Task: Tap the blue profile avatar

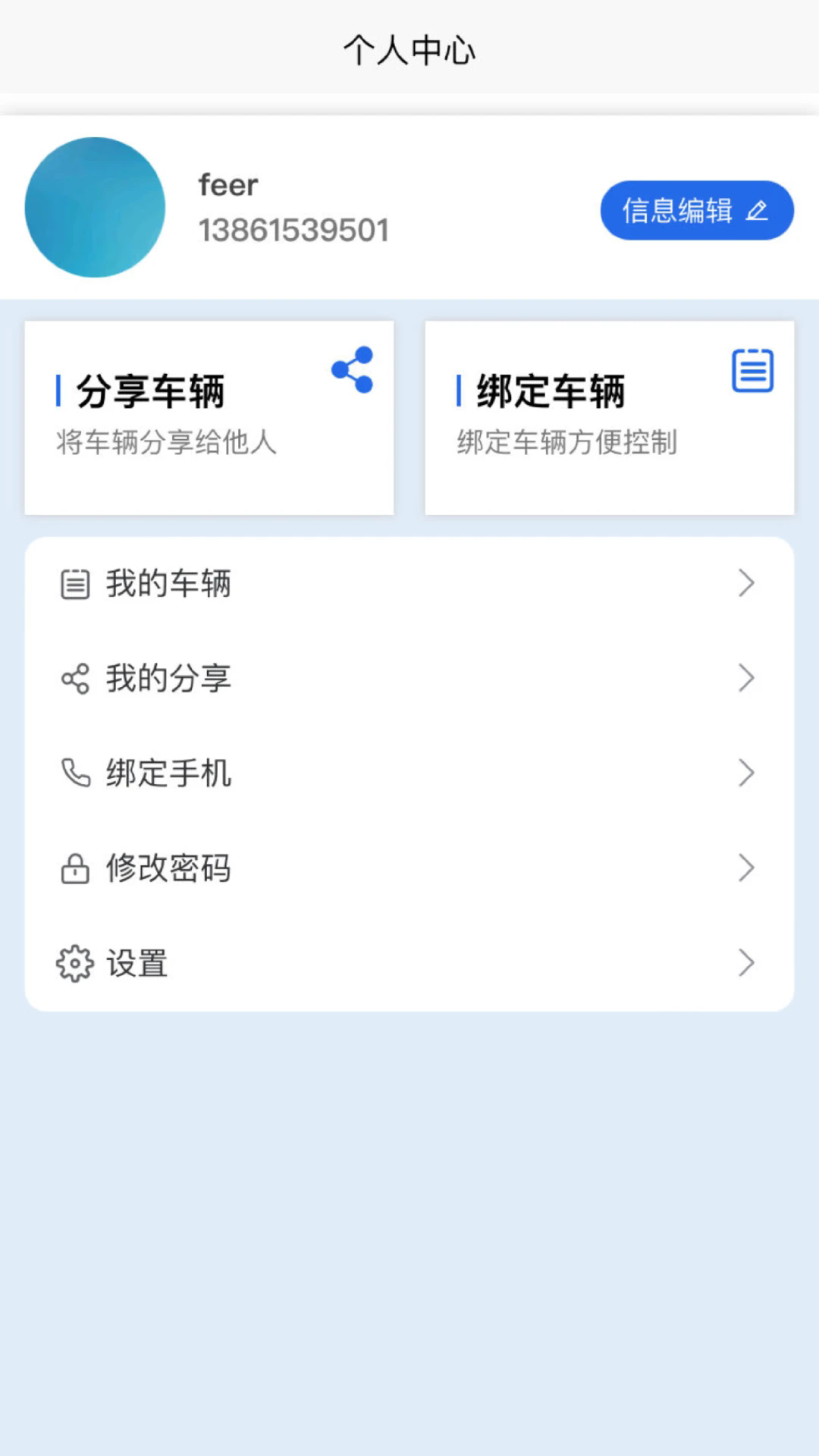Action: (x=95, y=207)
